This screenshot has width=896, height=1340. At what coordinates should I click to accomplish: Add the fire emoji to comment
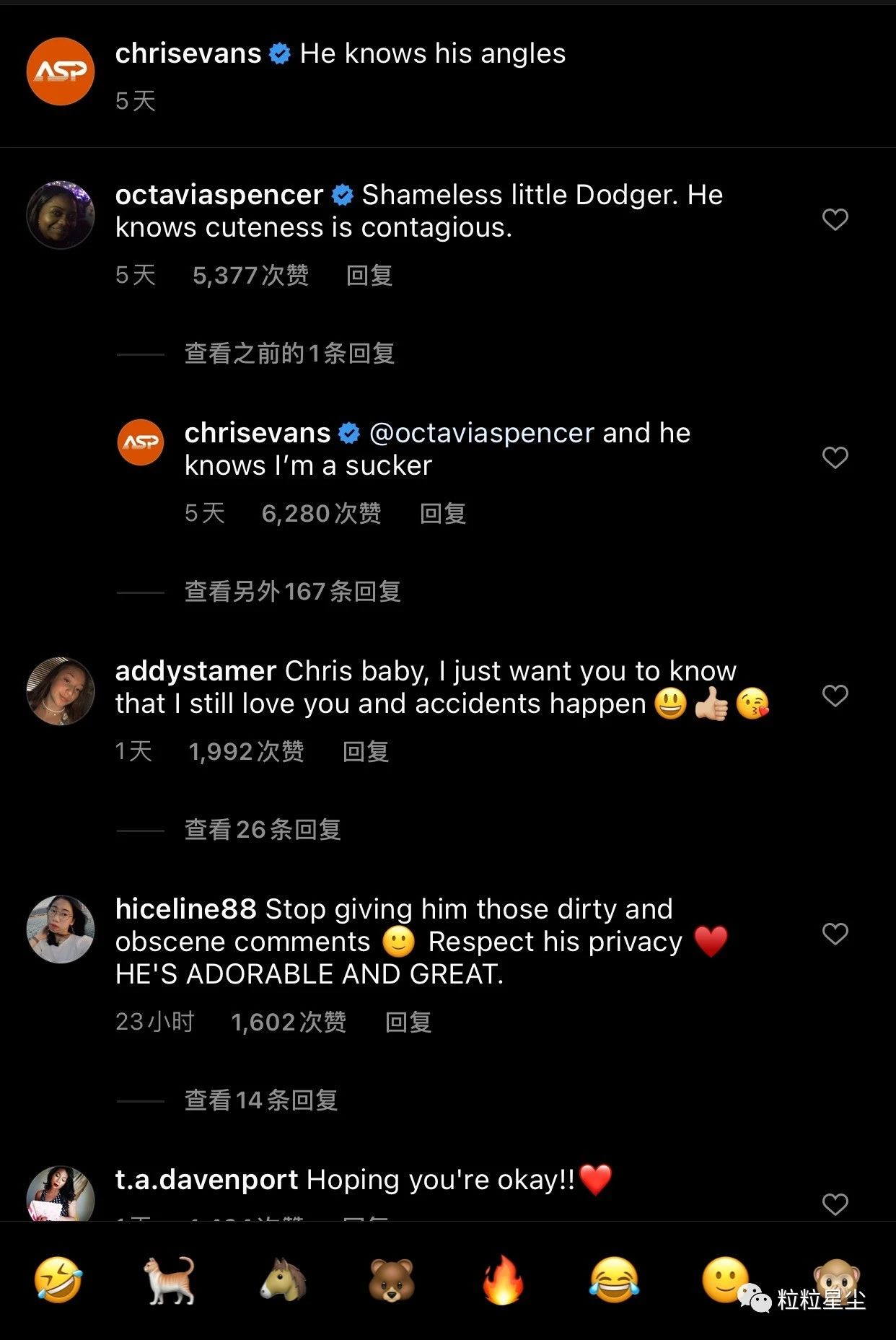coord(502,1279)
